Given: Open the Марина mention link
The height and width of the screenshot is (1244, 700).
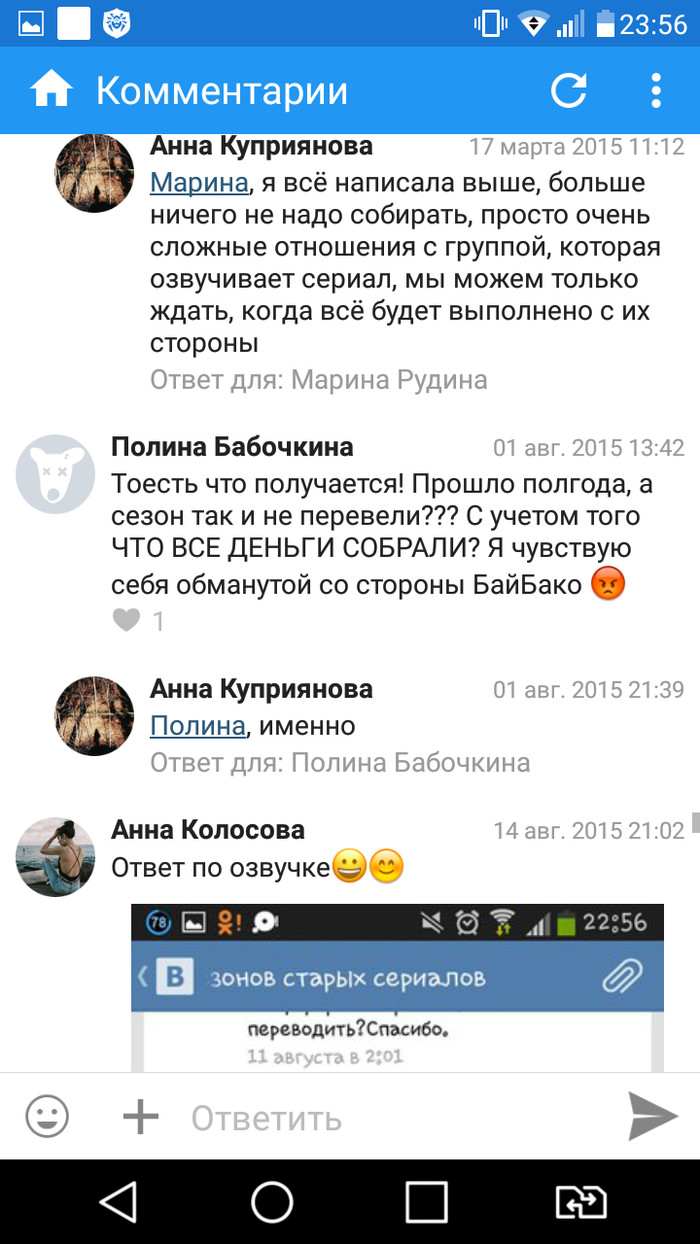Looking at the screenshot, I should pos(198,183).
